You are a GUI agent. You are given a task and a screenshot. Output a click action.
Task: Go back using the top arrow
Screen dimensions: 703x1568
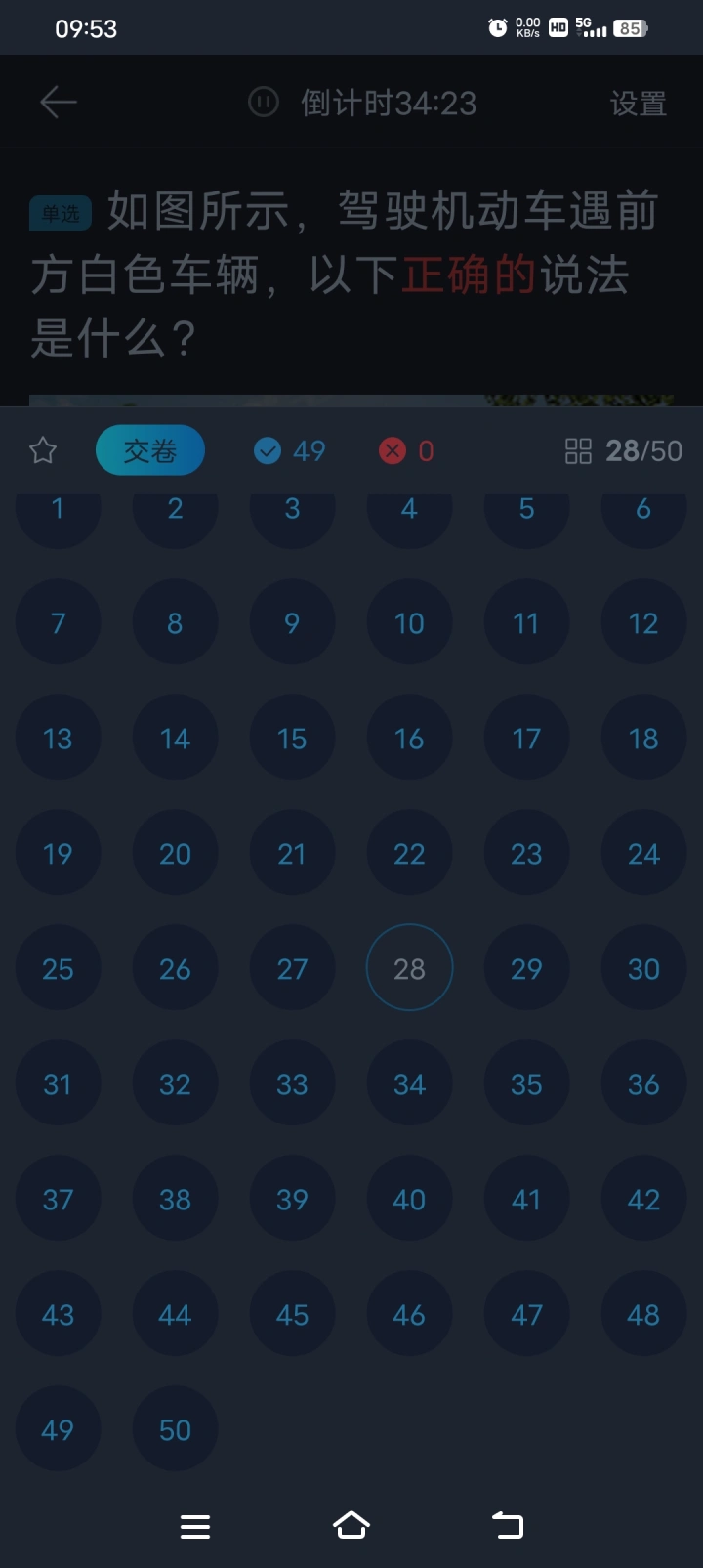58,102
